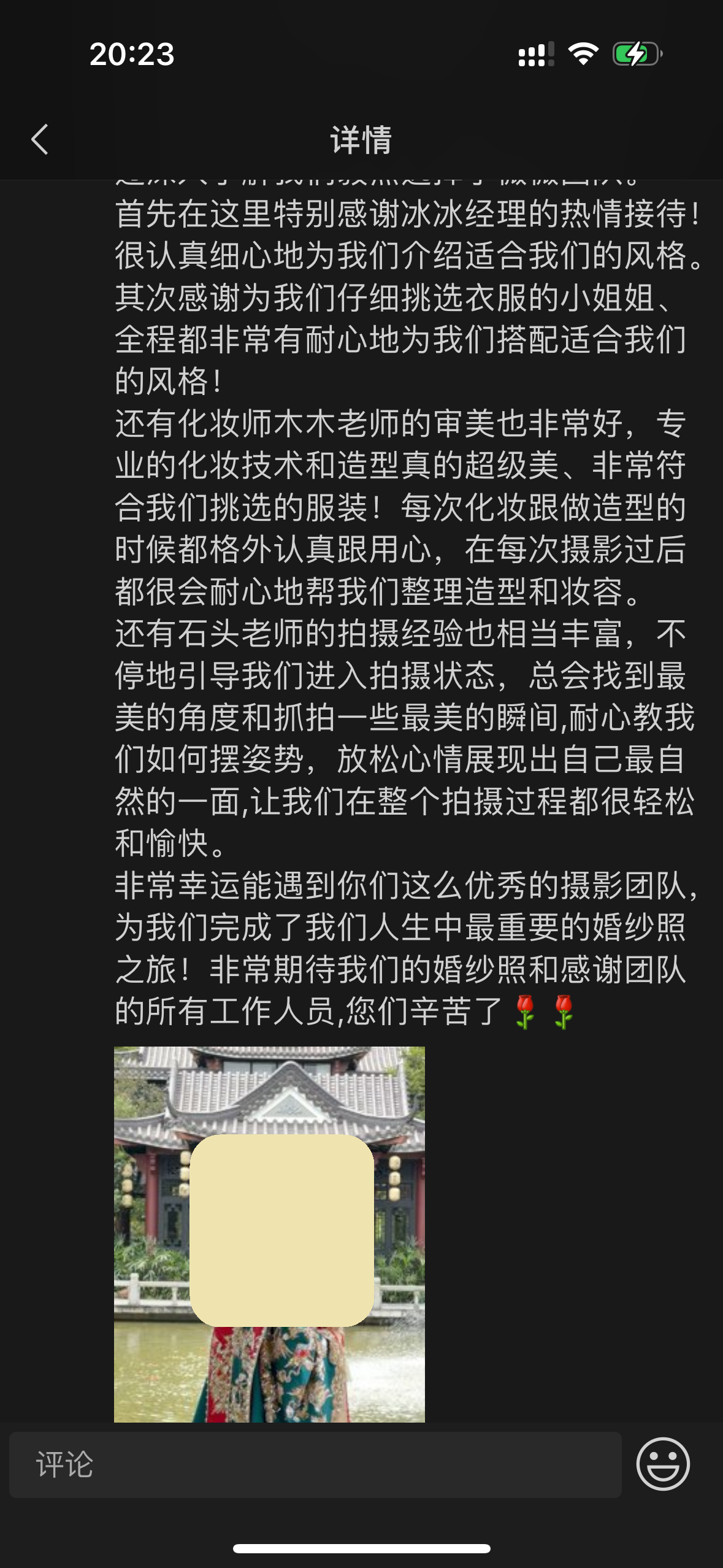Tap the 评论 comment input field
723x1568 pixels.
click(x=315, y=1464)
